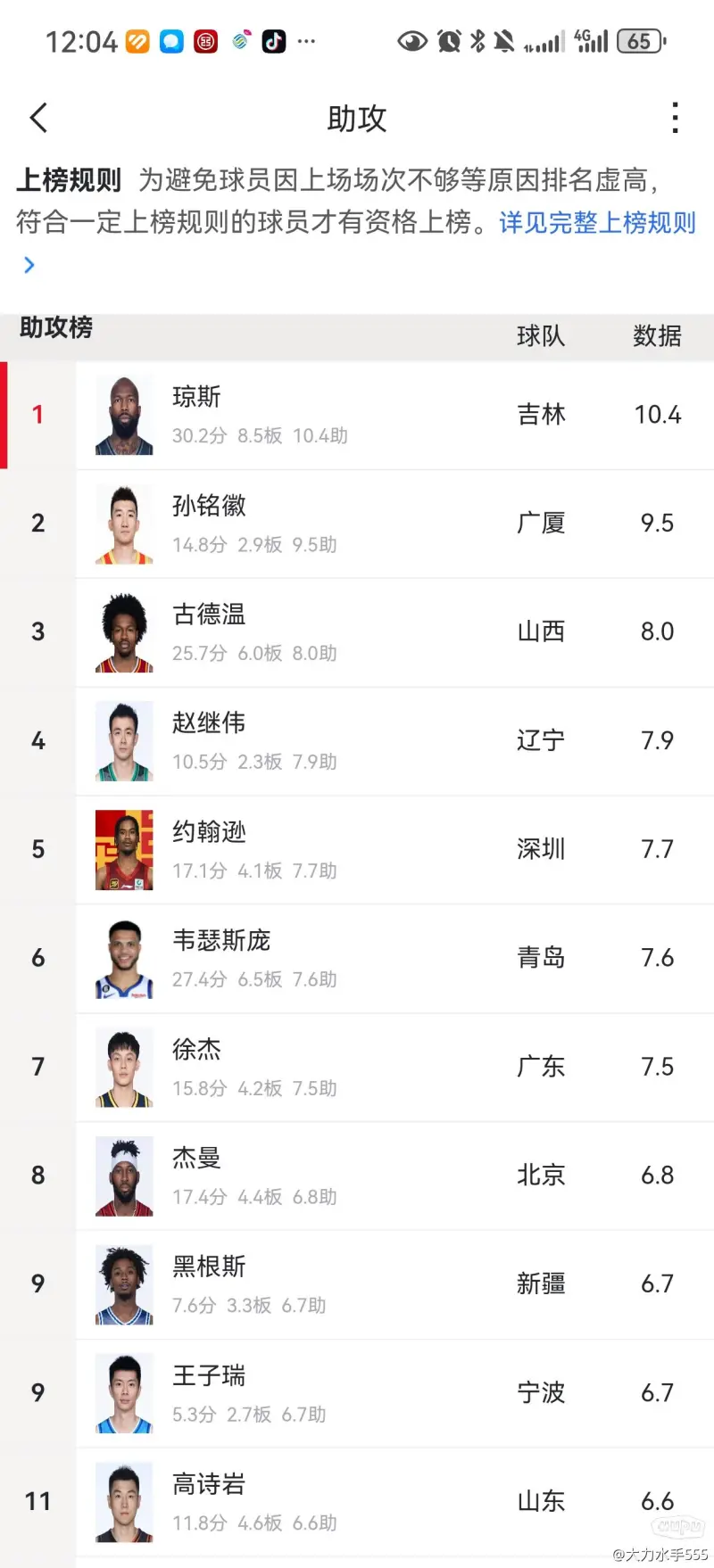714x1568 pixels.
Task: Open 孙铭徽's player row
Action: [x=357, y=524]
